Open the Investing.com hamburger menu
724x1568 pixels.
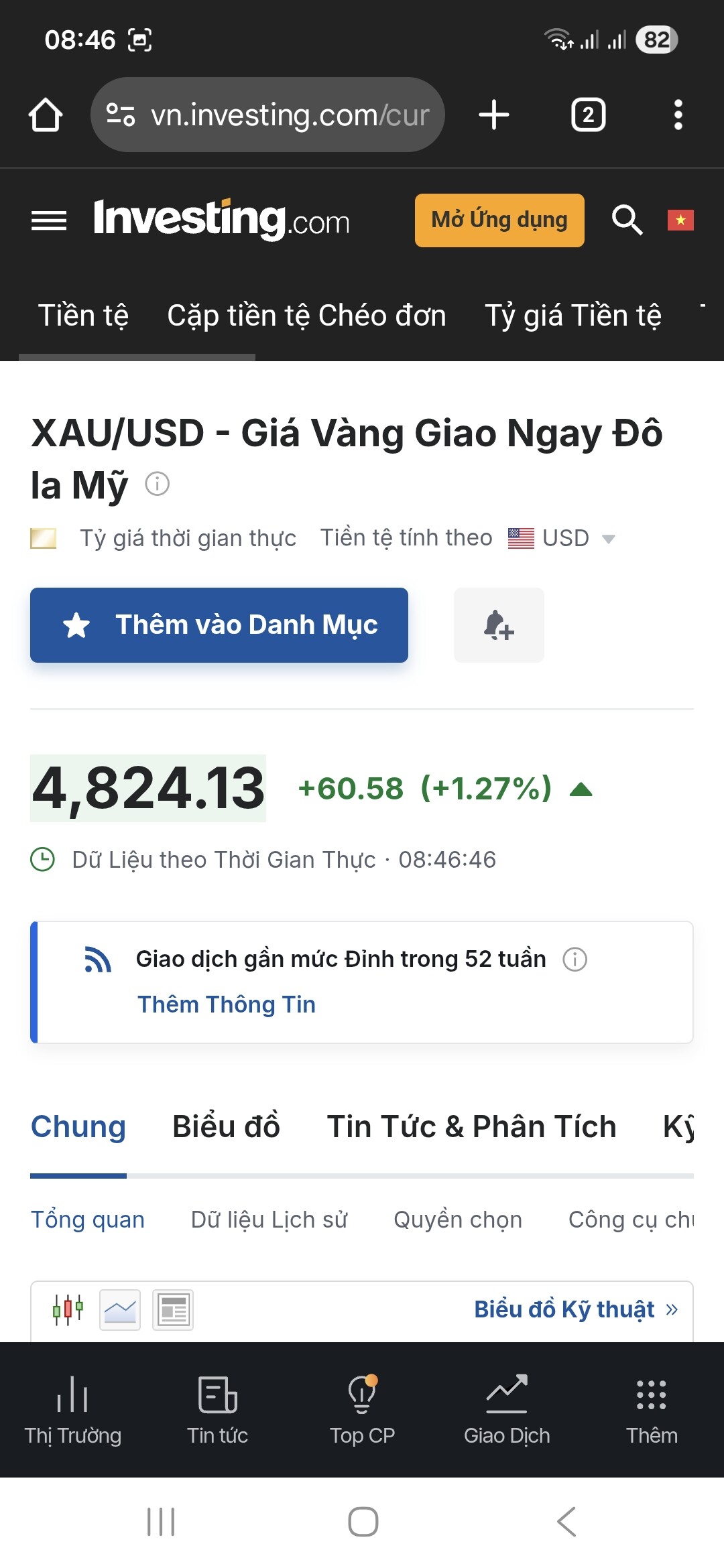pyautogui.click(x=49, y=220)
